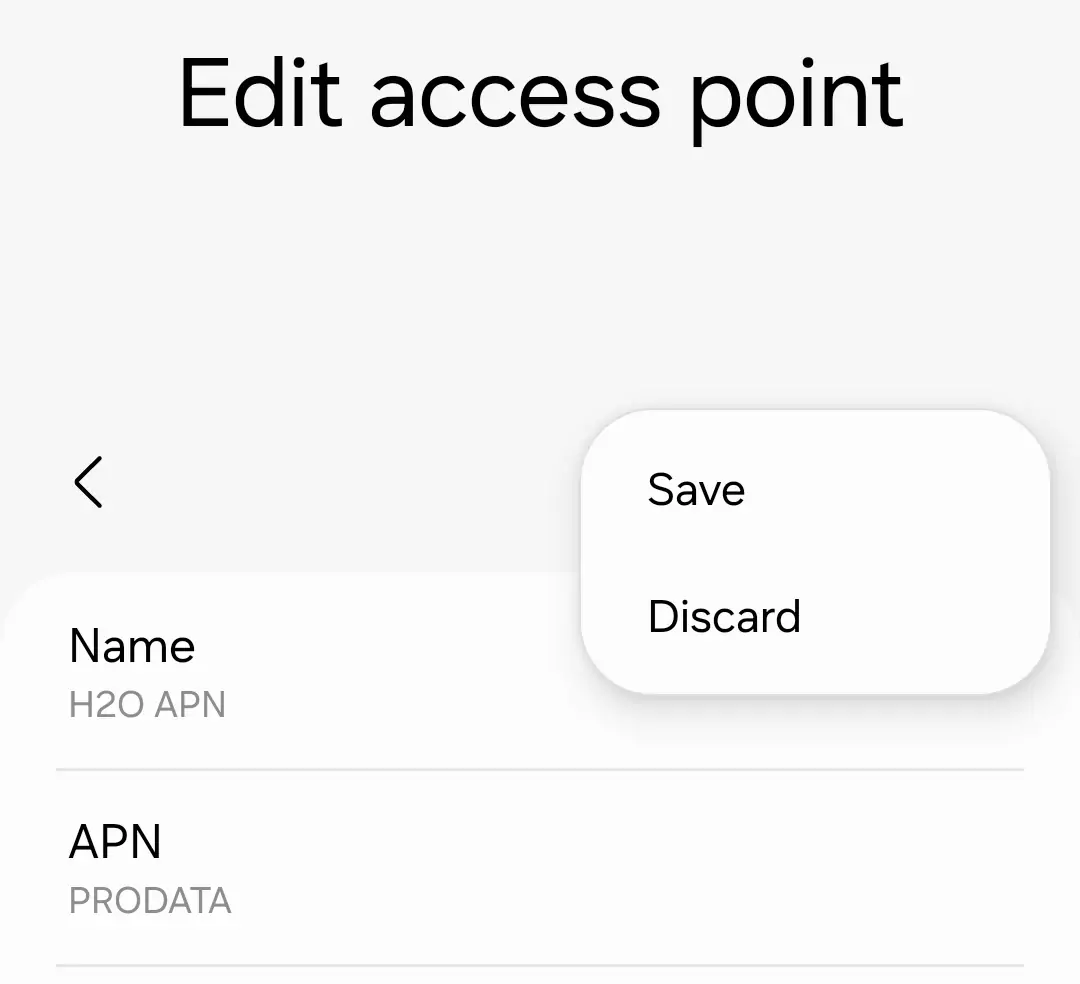The height and width of the screenshot is (984, 1080).
Task: Open the Name setting row
Action: click(300, 674)
